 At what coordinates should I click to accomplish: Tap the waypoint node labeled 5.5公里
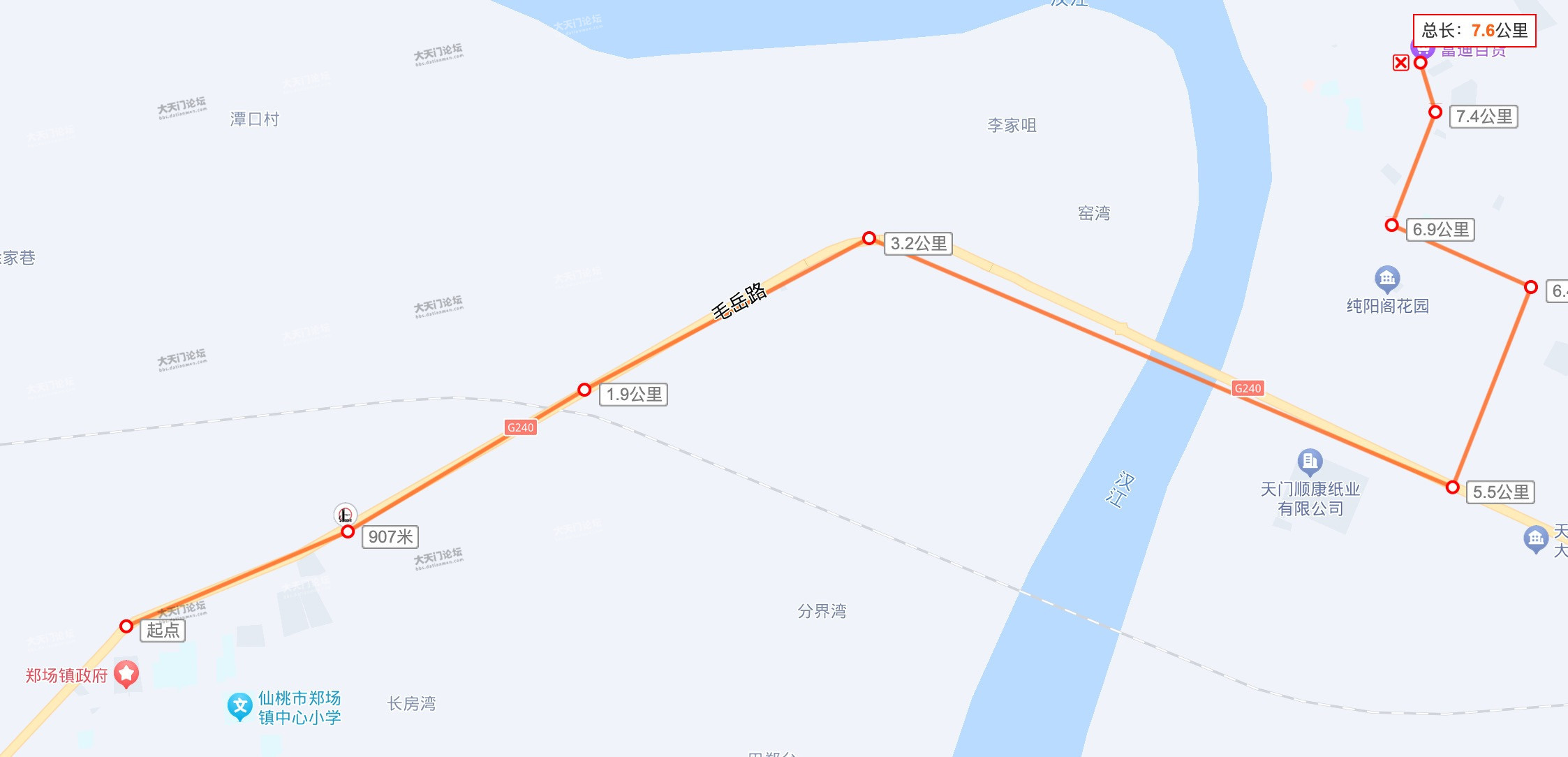[1452, 487]
